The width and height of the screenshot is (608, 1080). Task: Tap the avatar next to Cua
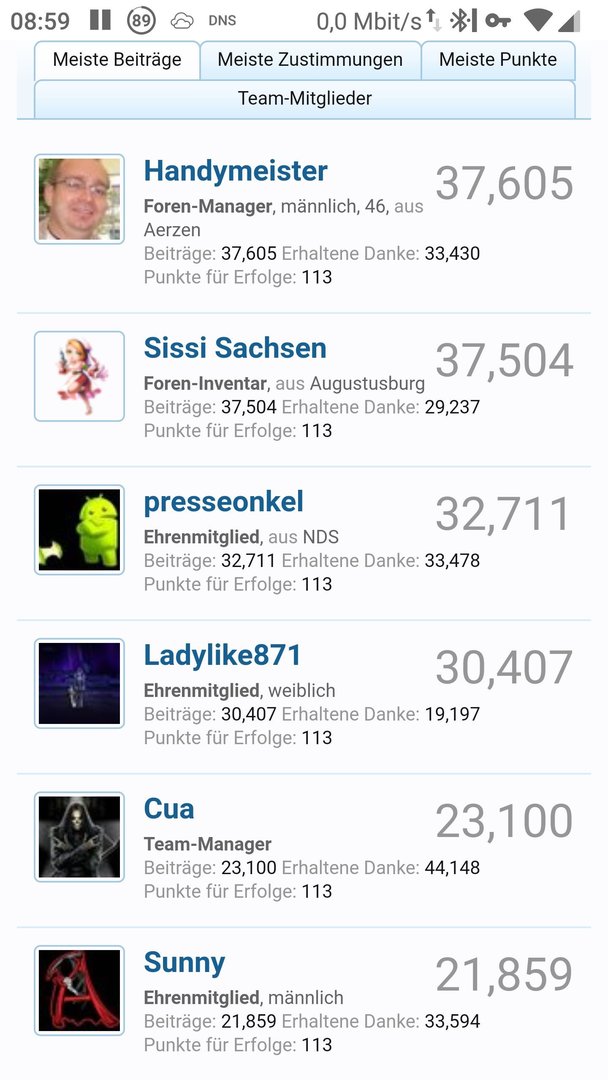coord(79,837)
